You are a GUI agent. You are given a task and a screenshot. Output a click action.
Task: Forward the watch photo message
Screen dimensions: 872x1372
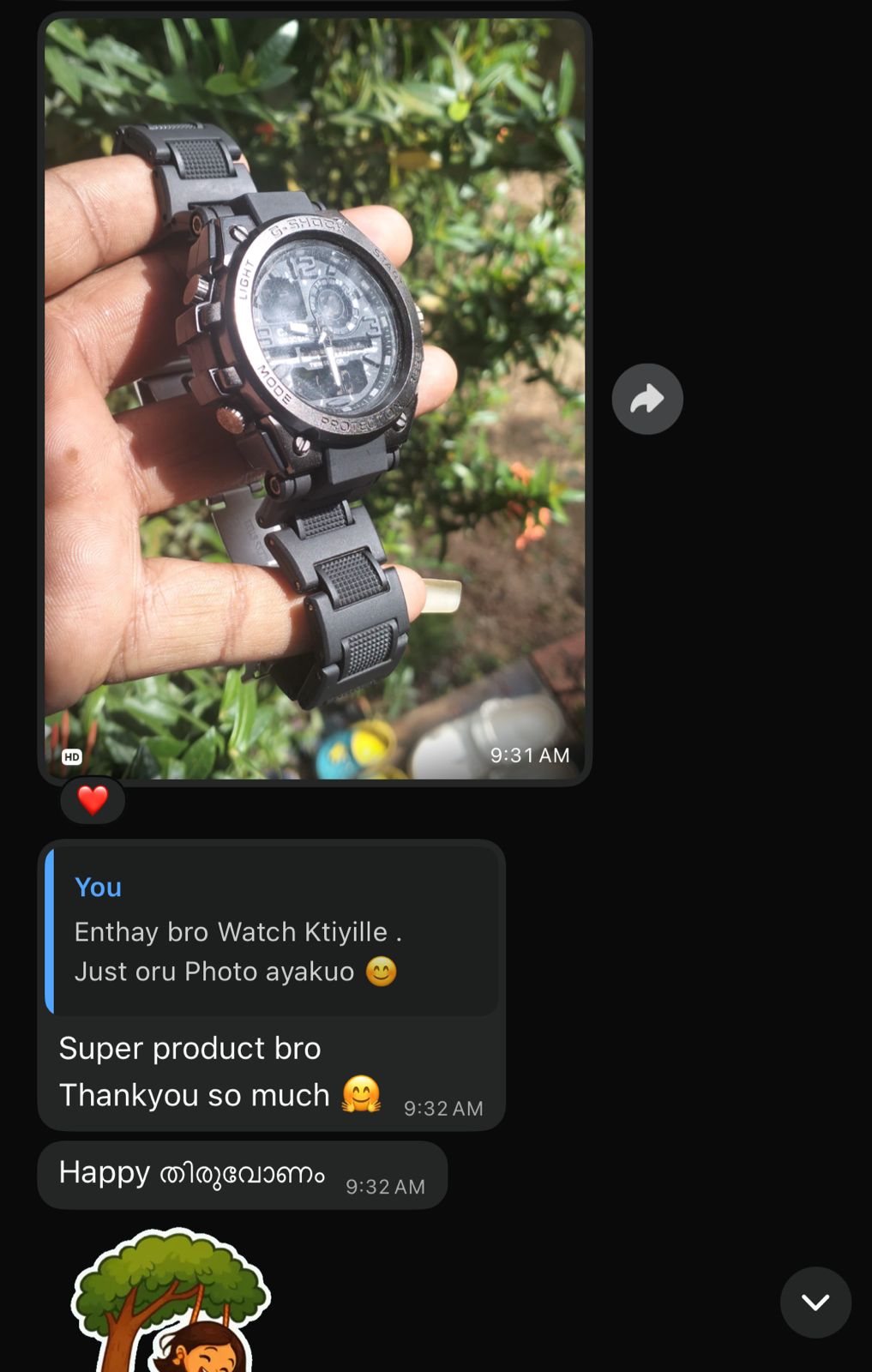point(647,399)
